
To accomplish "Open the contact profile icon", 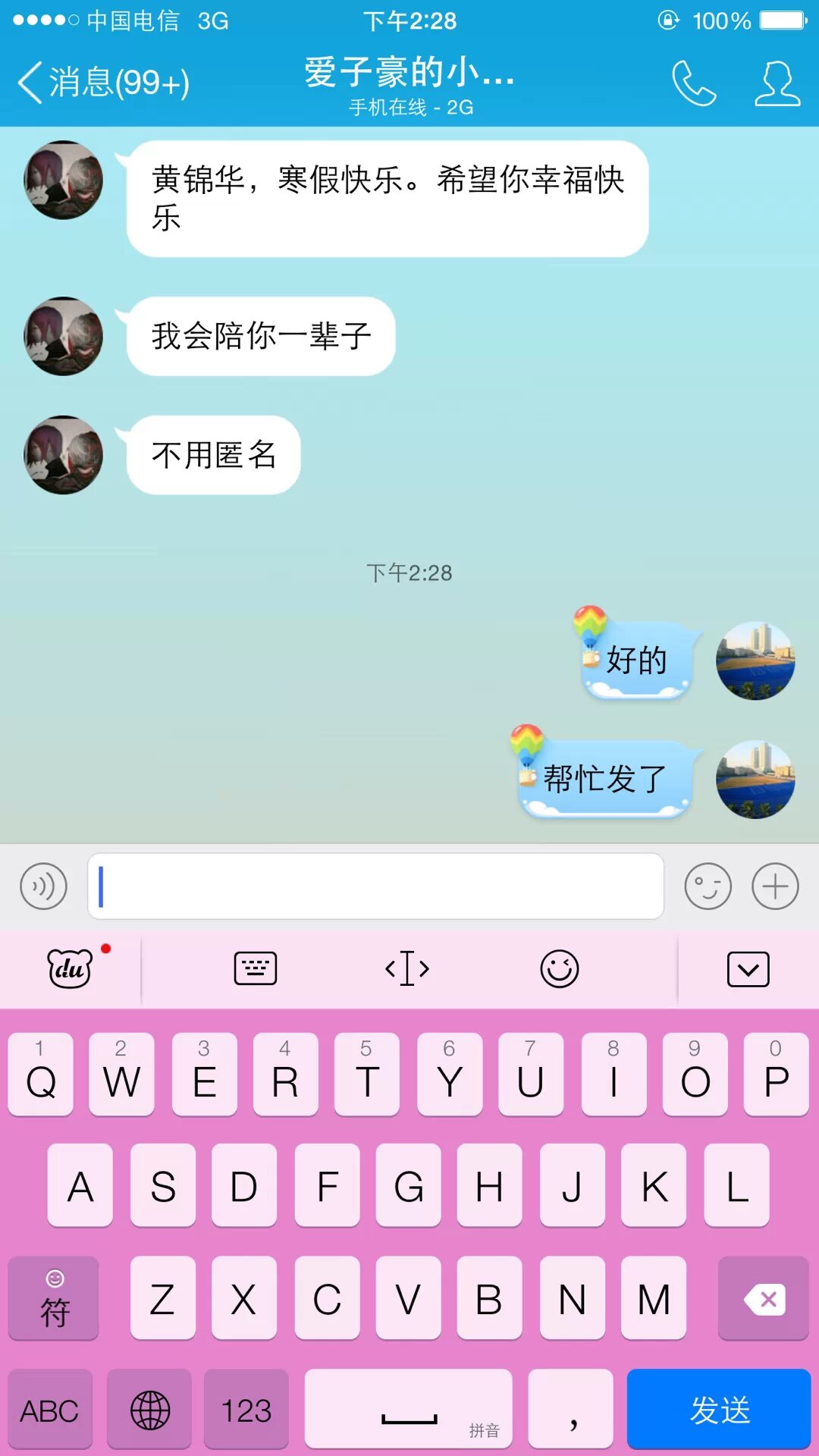I will click(777, 83).
